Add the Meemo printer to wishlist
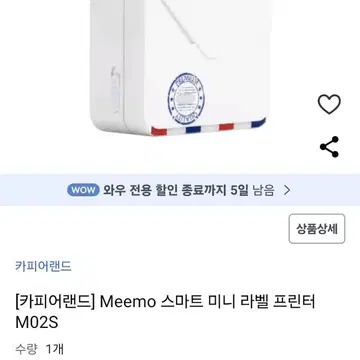The height and width of the screenshot is (360, 360). click(329, 104)
